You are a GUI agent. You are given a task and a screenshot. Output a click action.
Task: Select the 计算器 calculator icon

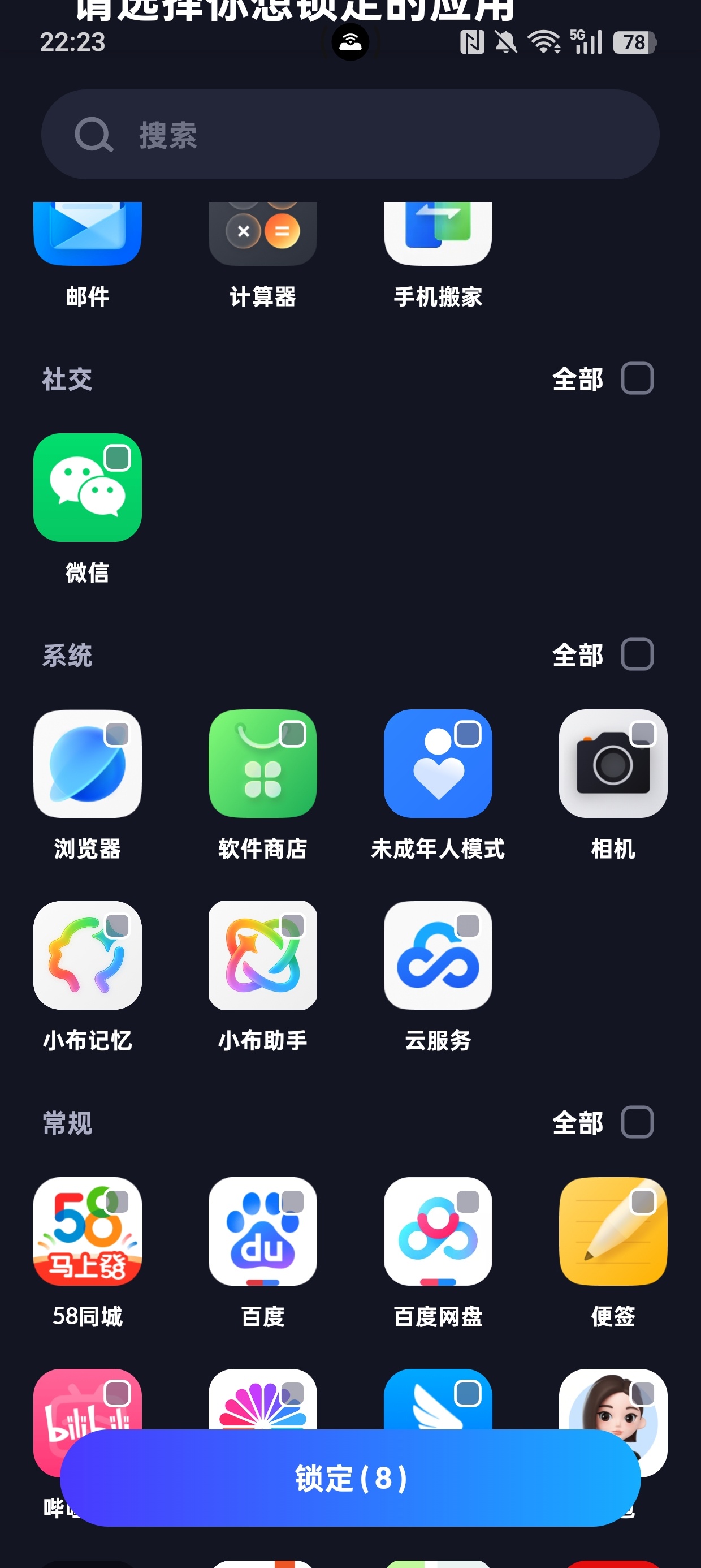[262, 234]
